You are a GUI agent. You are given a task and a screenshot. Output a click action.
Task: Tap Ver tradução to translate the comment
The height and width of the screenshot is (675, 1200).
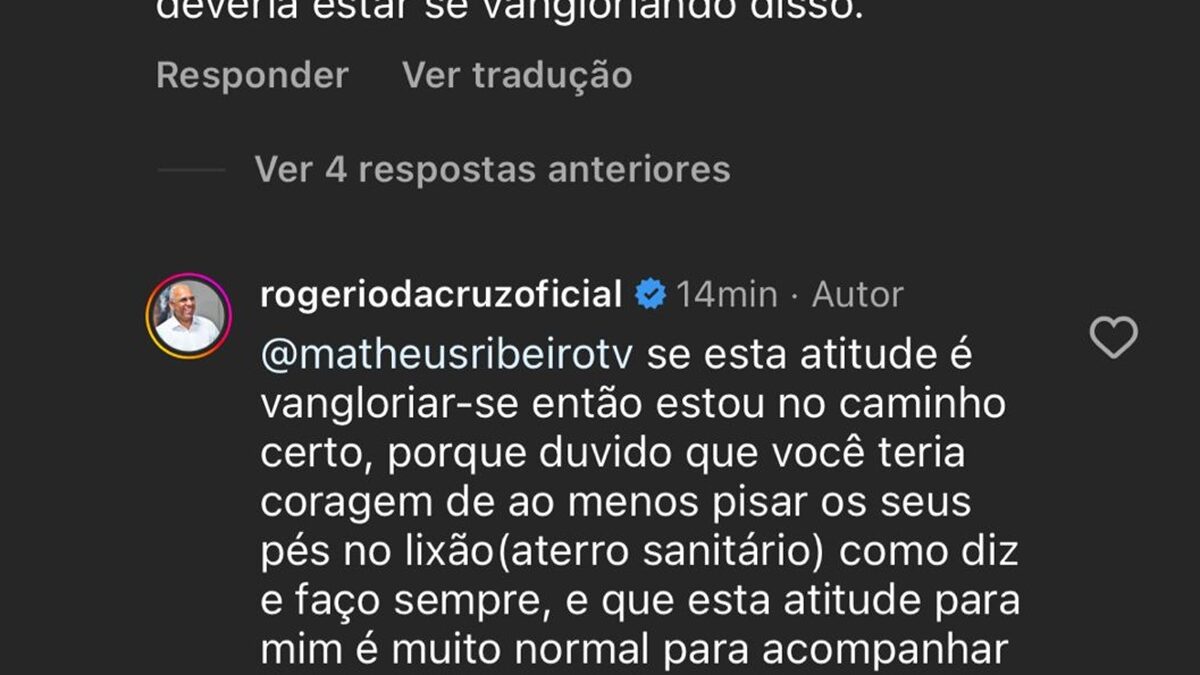point(517,75)
